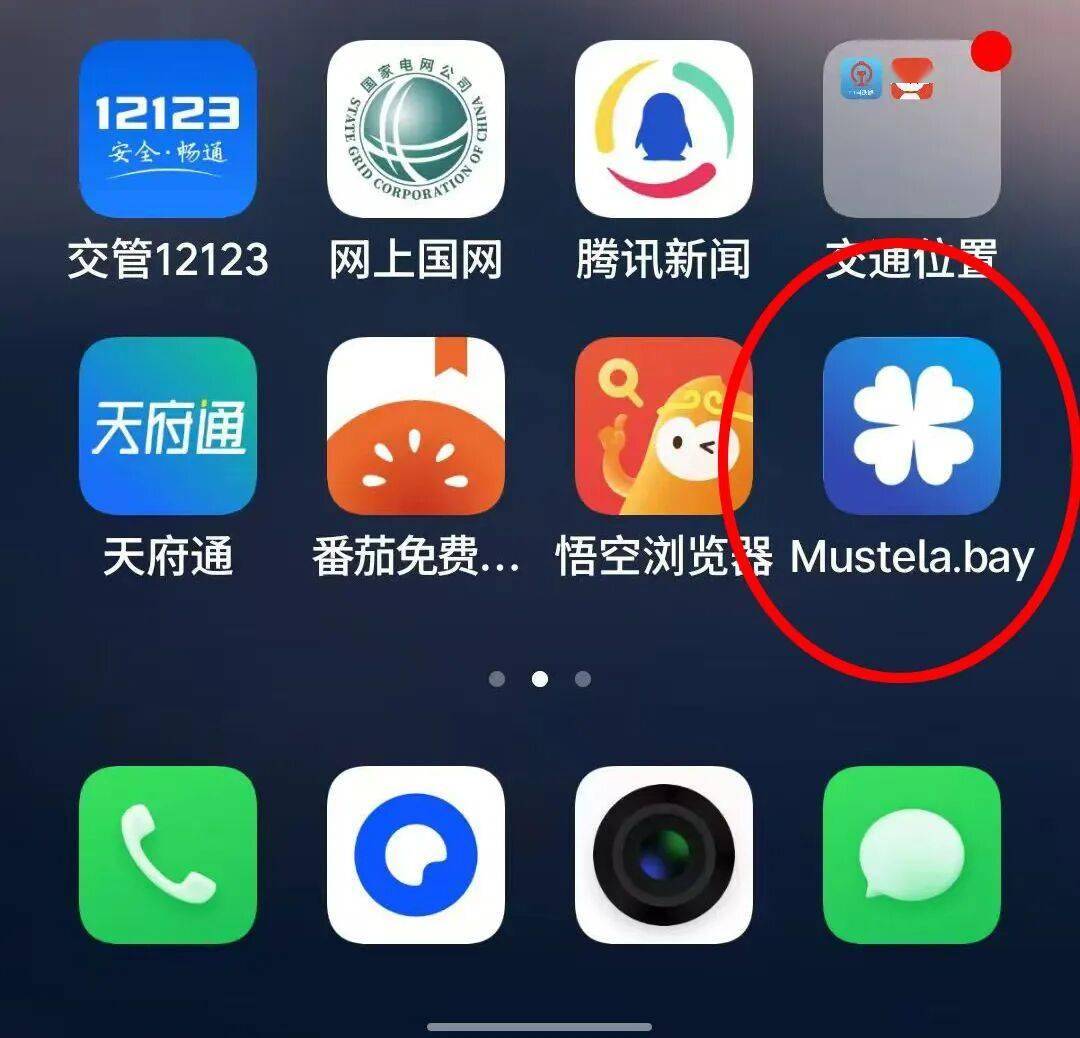
Task: Launch the 天府通 app
Action: click(x=168, y=426)
